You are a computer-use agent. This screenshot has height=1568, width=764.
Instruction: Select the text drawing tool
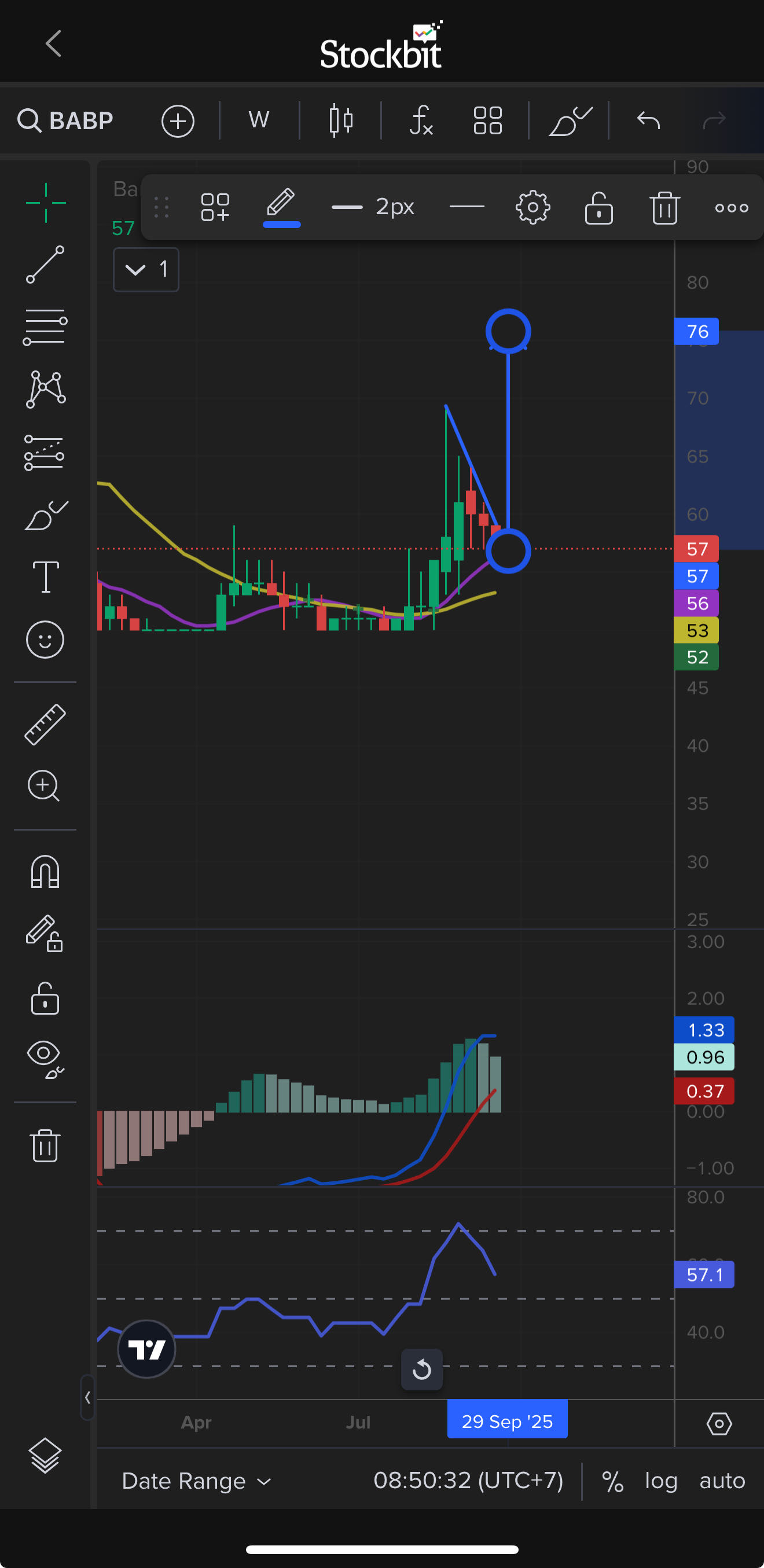tap(45, 576)
